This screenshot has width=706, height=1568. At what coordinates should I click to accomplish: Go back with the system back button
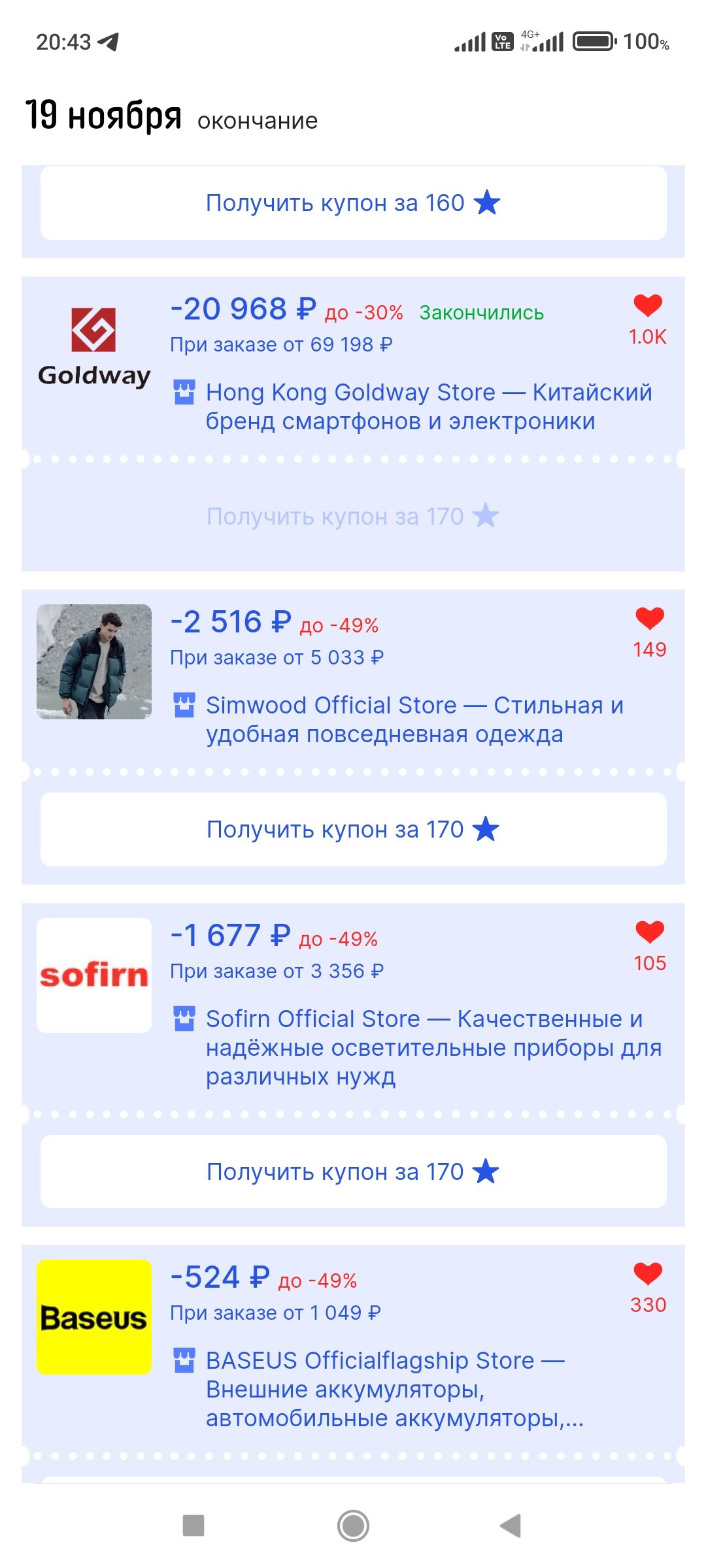point(511,1526)
